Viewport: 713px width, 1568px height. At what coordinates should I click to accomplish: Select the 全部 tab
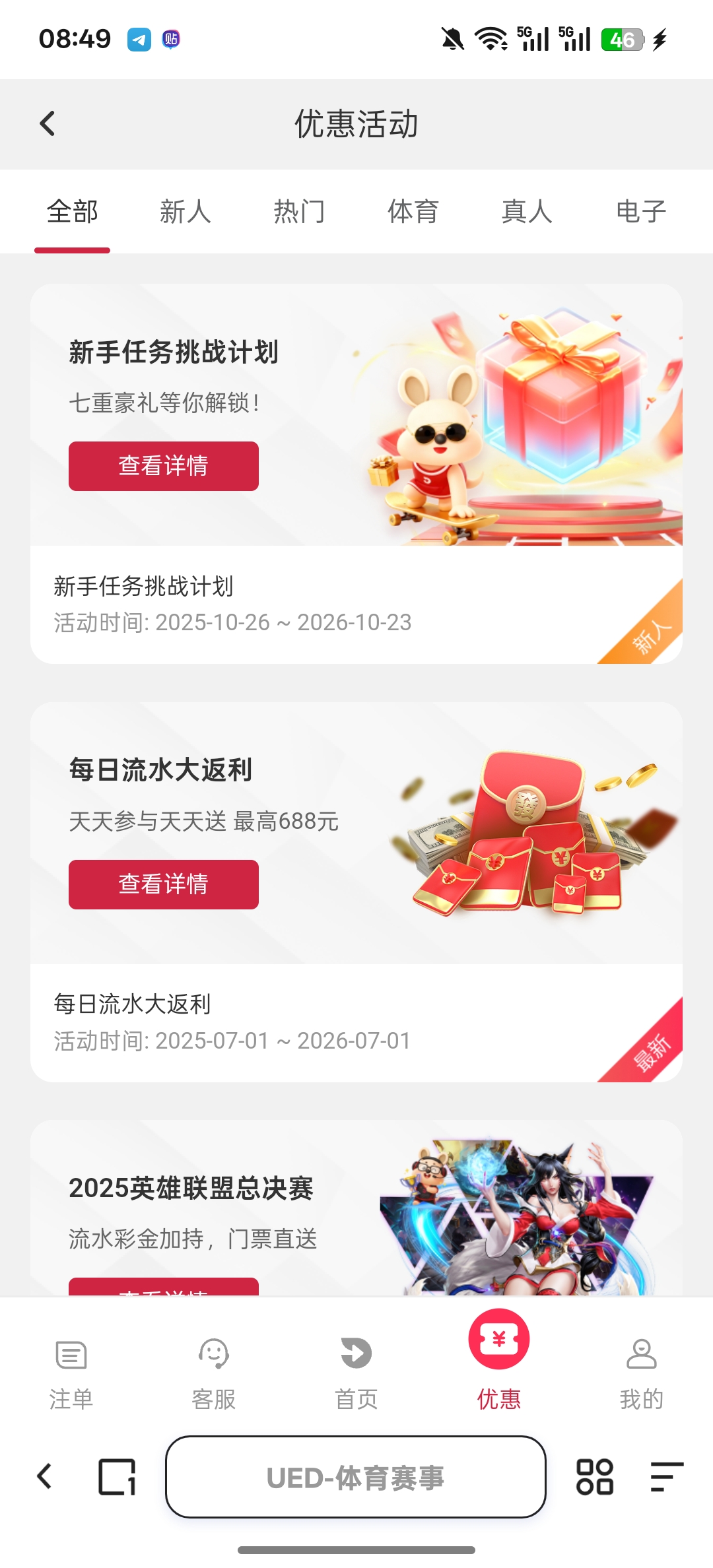(x=72, y=212)
